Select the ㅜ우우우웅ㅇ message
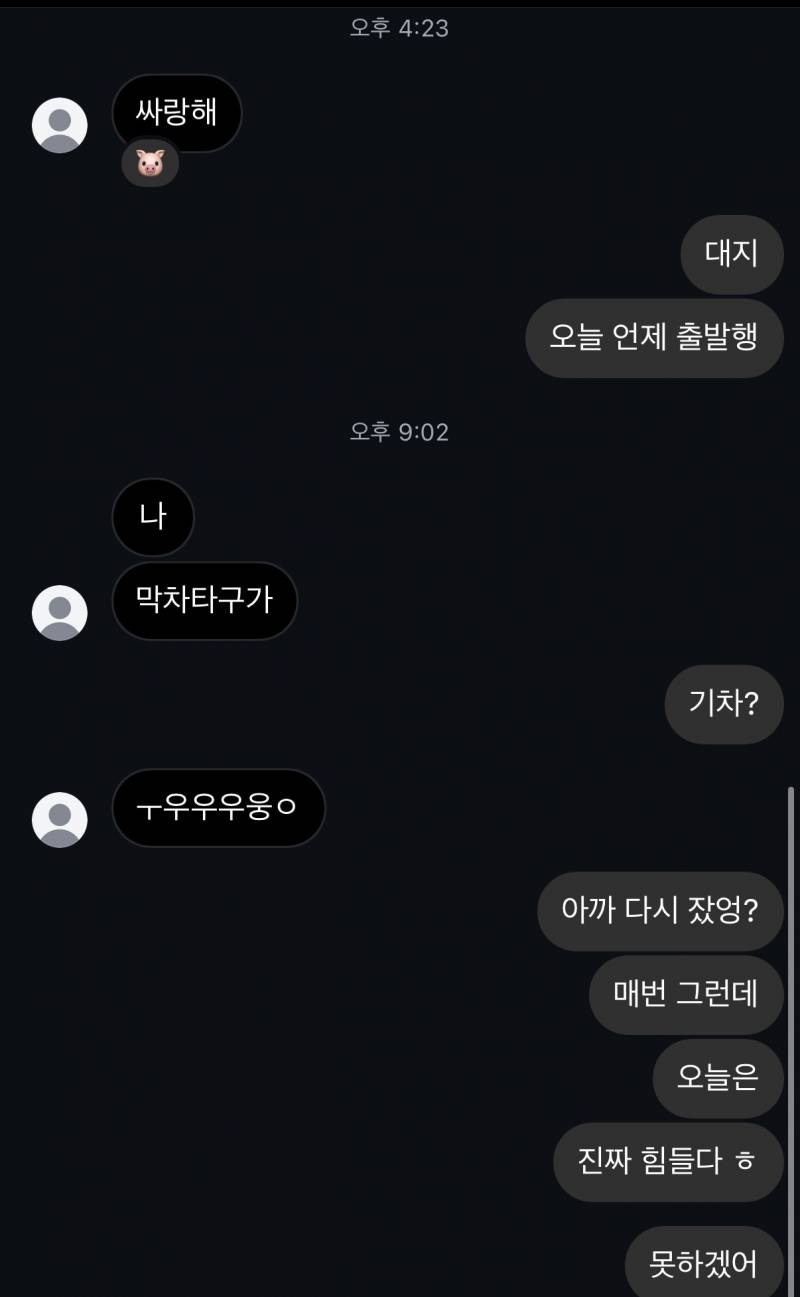The image size is (800, 1297). pos(218,809)
